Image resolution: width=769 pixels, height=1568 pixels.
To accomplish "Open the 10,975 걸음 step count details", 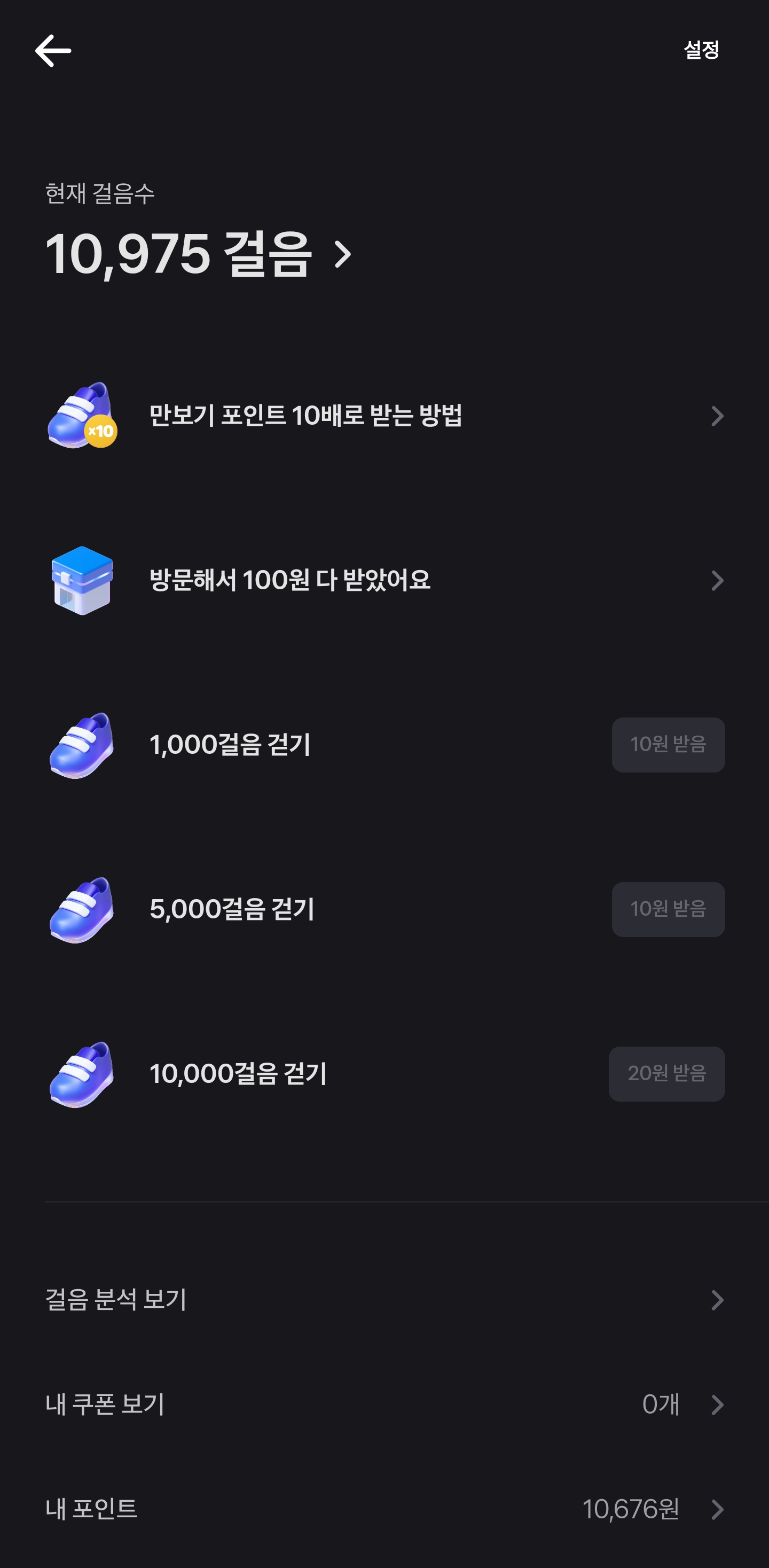I will [x=198, y=254].
